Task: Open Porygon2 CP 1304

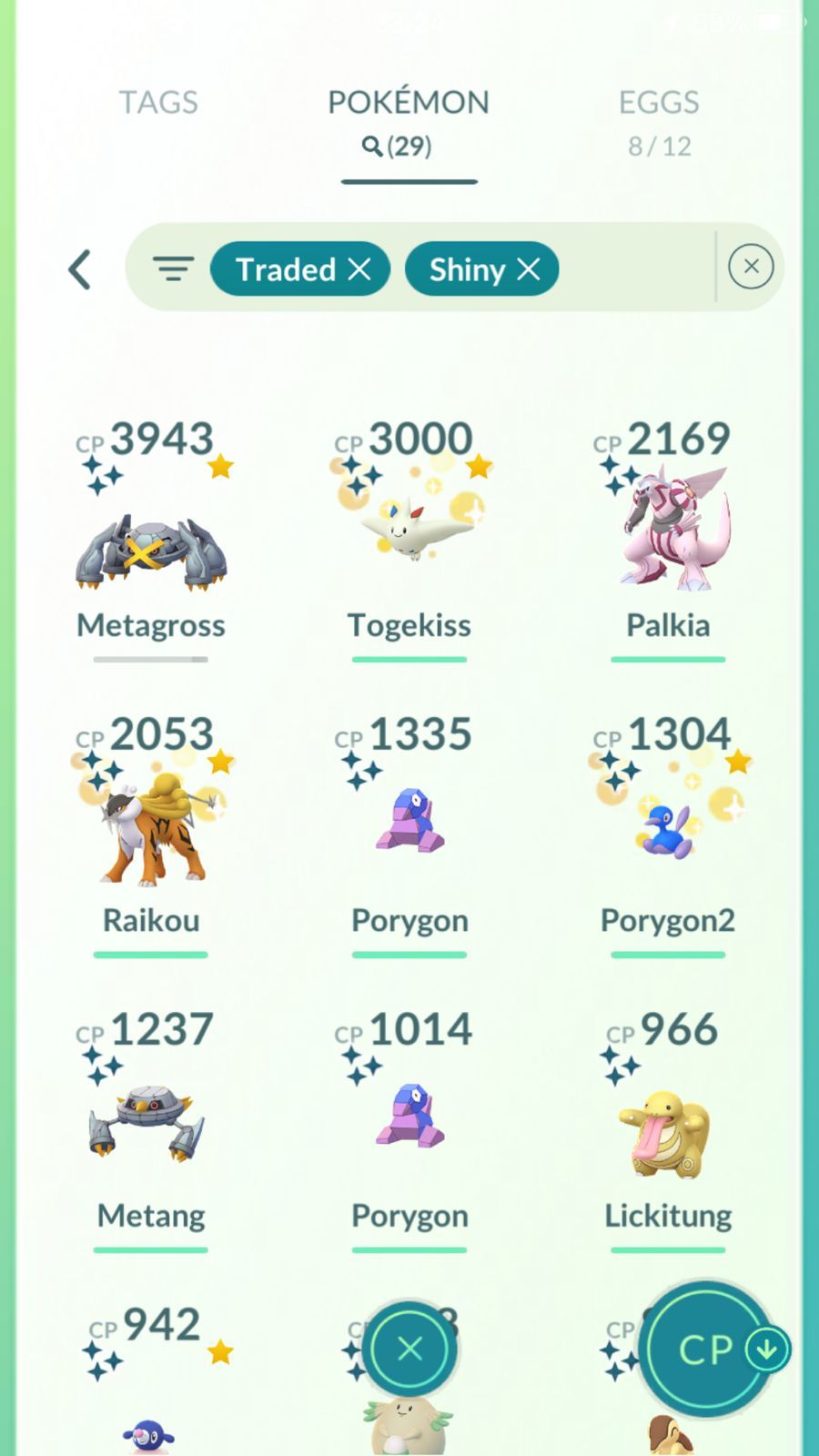Action: tap(669, 828)
